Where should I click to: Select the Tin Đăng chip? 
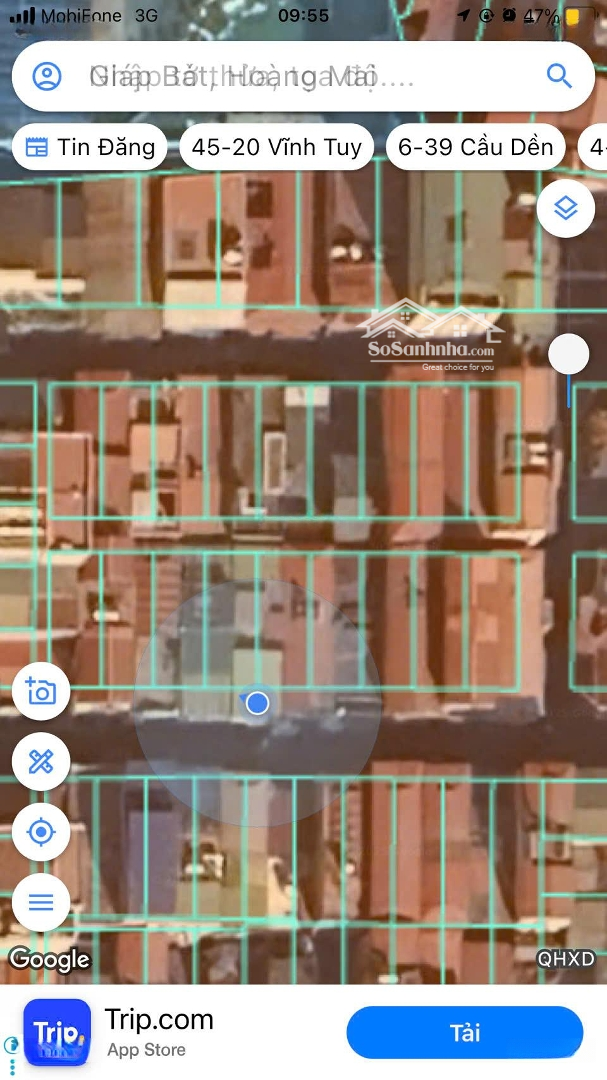(x=90, y=148)
